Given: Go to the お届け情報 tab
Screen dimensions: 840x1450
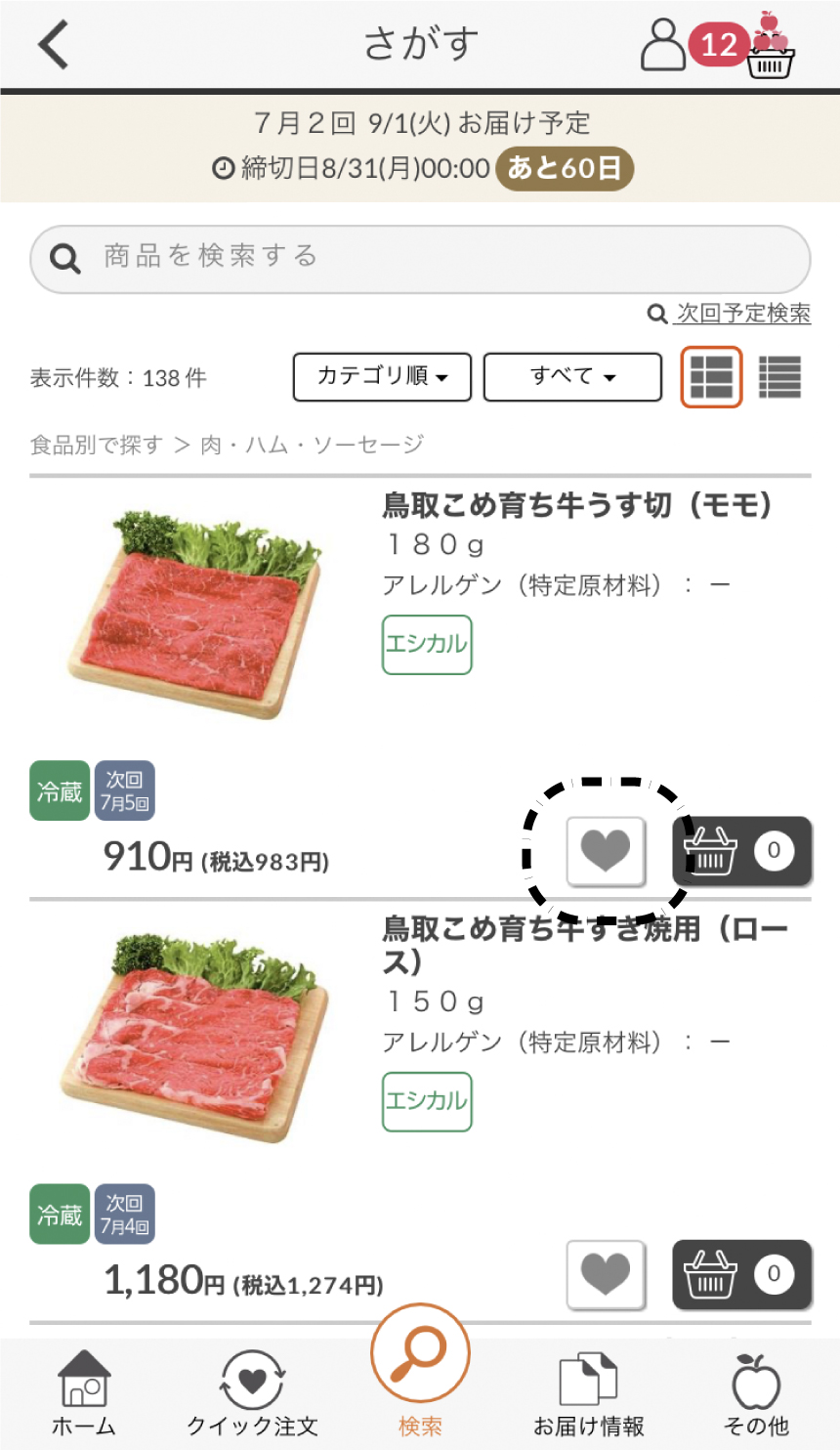Looking at the screenshot, I should pyautogui.click(x=588, y=1394).
